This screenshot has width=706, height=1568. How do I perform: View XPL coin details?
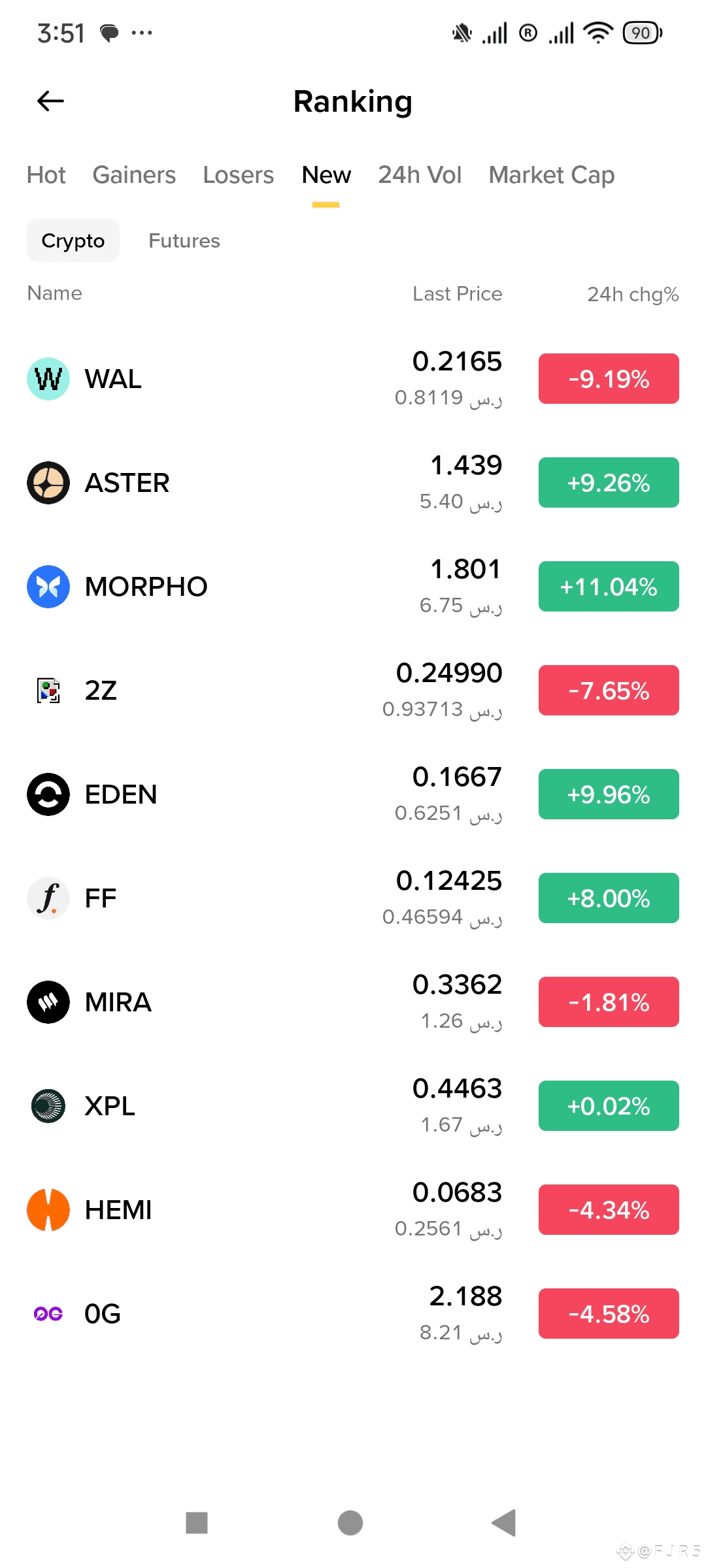[110, 1106]
